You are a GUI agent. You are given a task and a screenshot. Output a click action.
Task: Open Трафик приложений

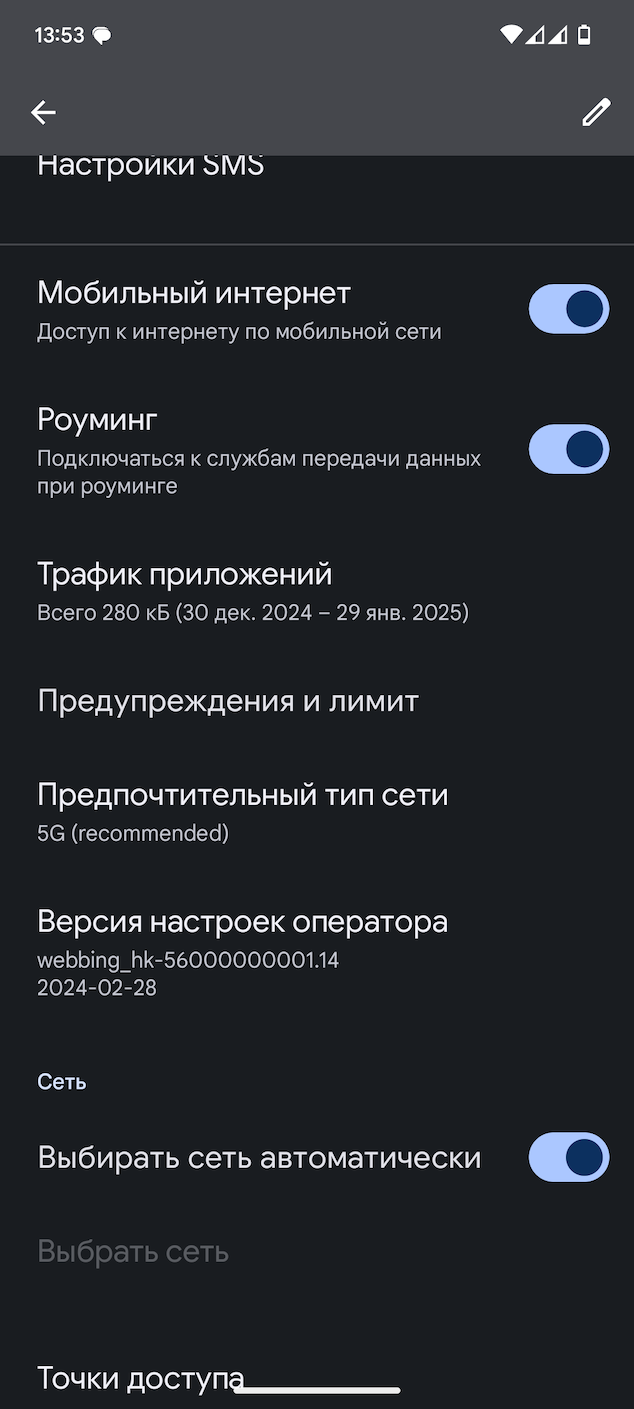click(317, 591)
